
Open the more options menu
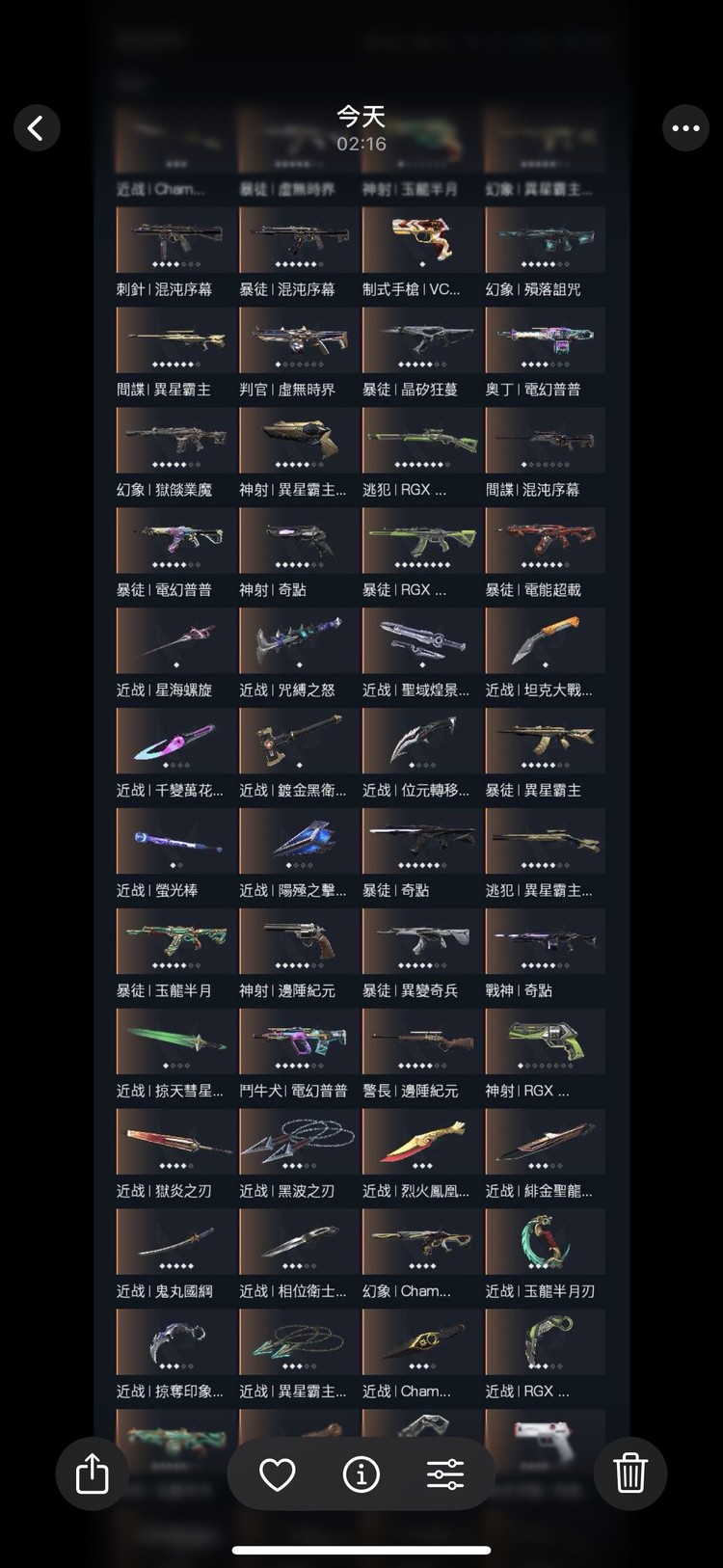685,127
